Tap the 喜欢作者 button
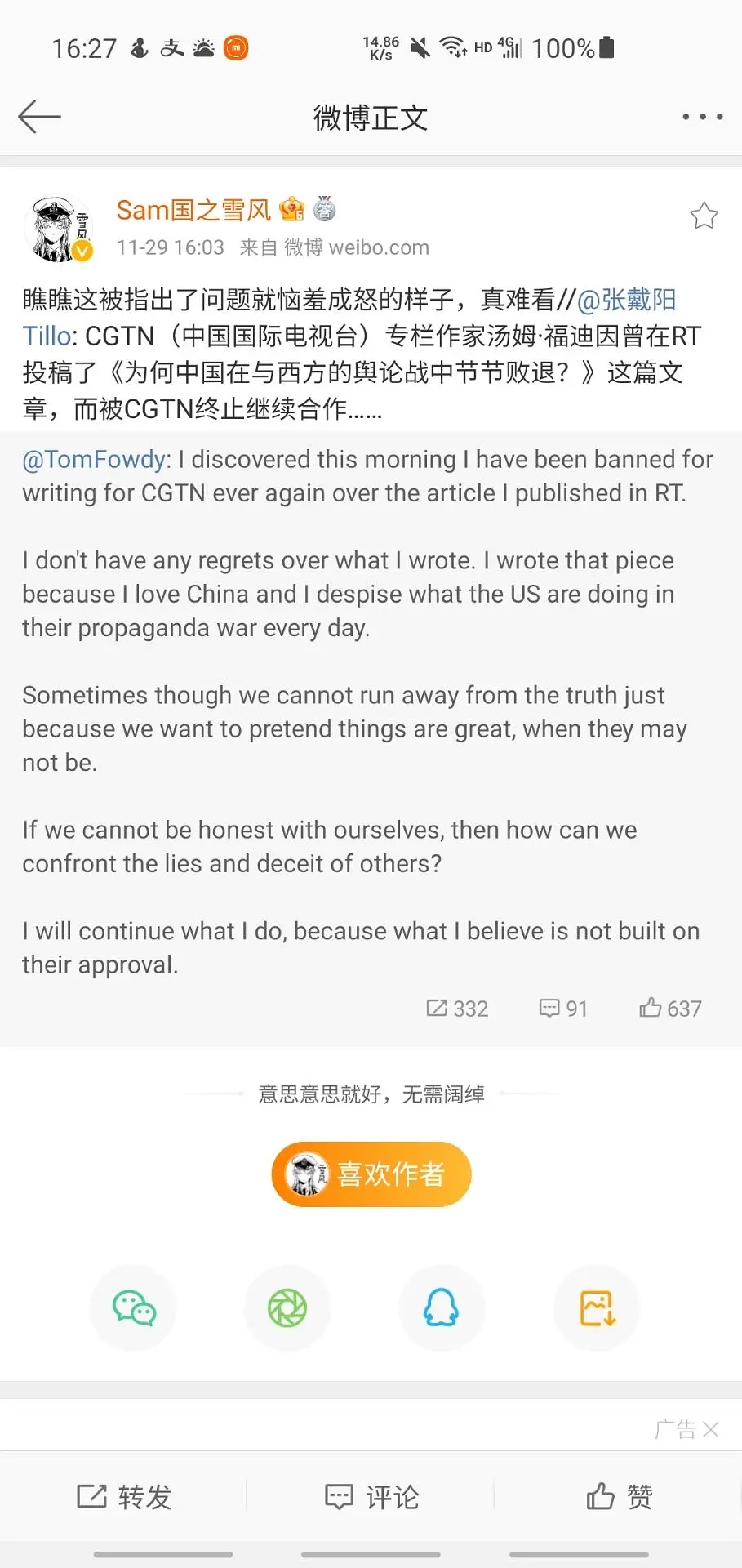This screenshot has height=1568, width=742. [x=371, y=1174]
